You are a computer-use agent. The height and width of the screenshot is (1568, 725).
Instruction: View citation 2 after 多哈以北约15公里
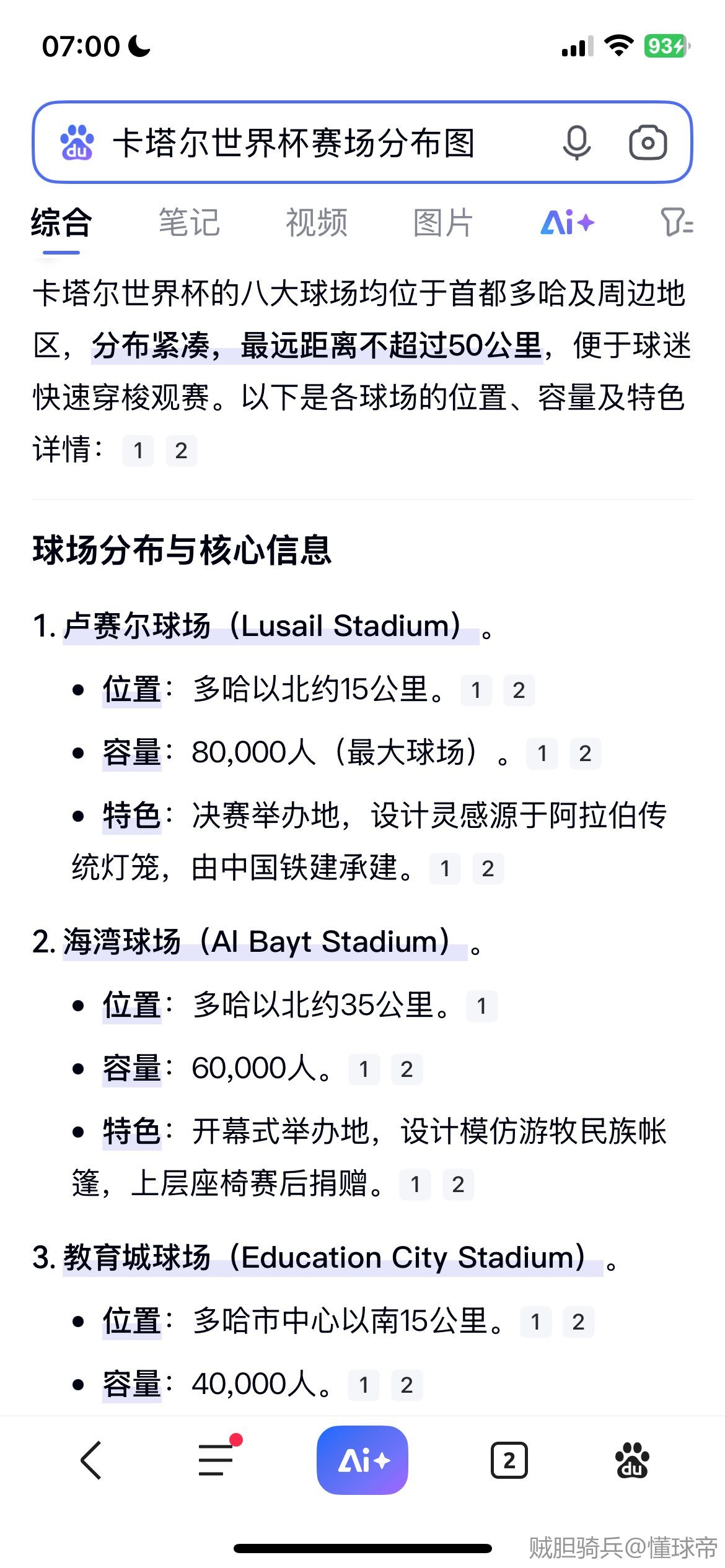(x=519, y=690)
